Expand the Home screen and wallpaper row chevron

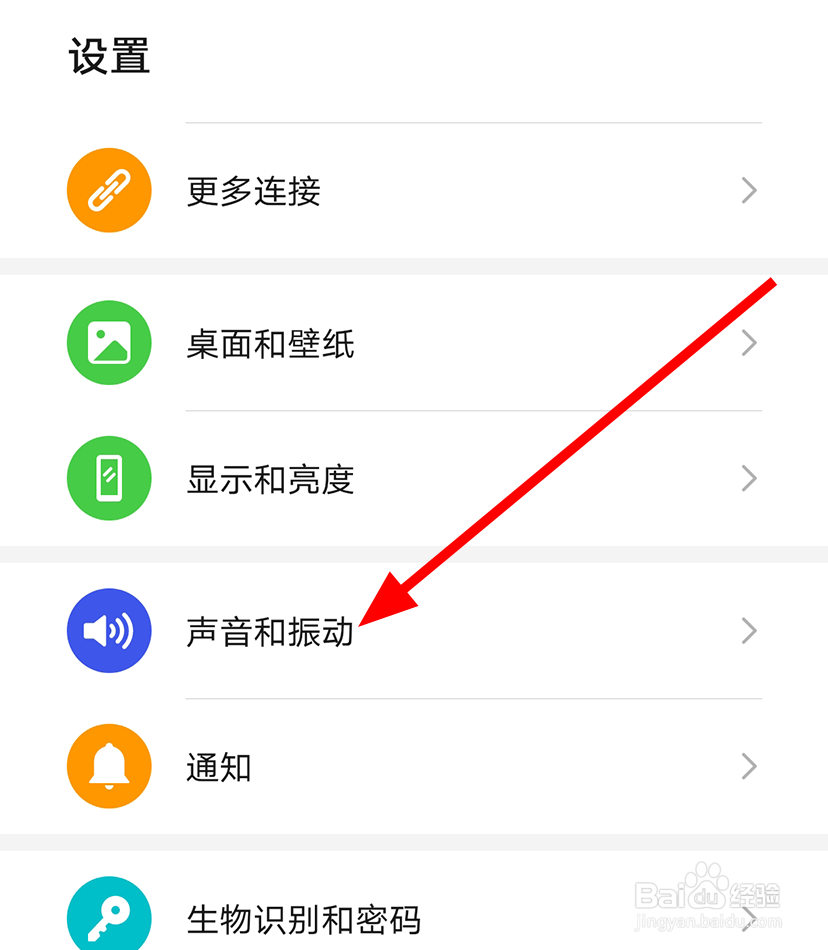(x=749, y=343)
